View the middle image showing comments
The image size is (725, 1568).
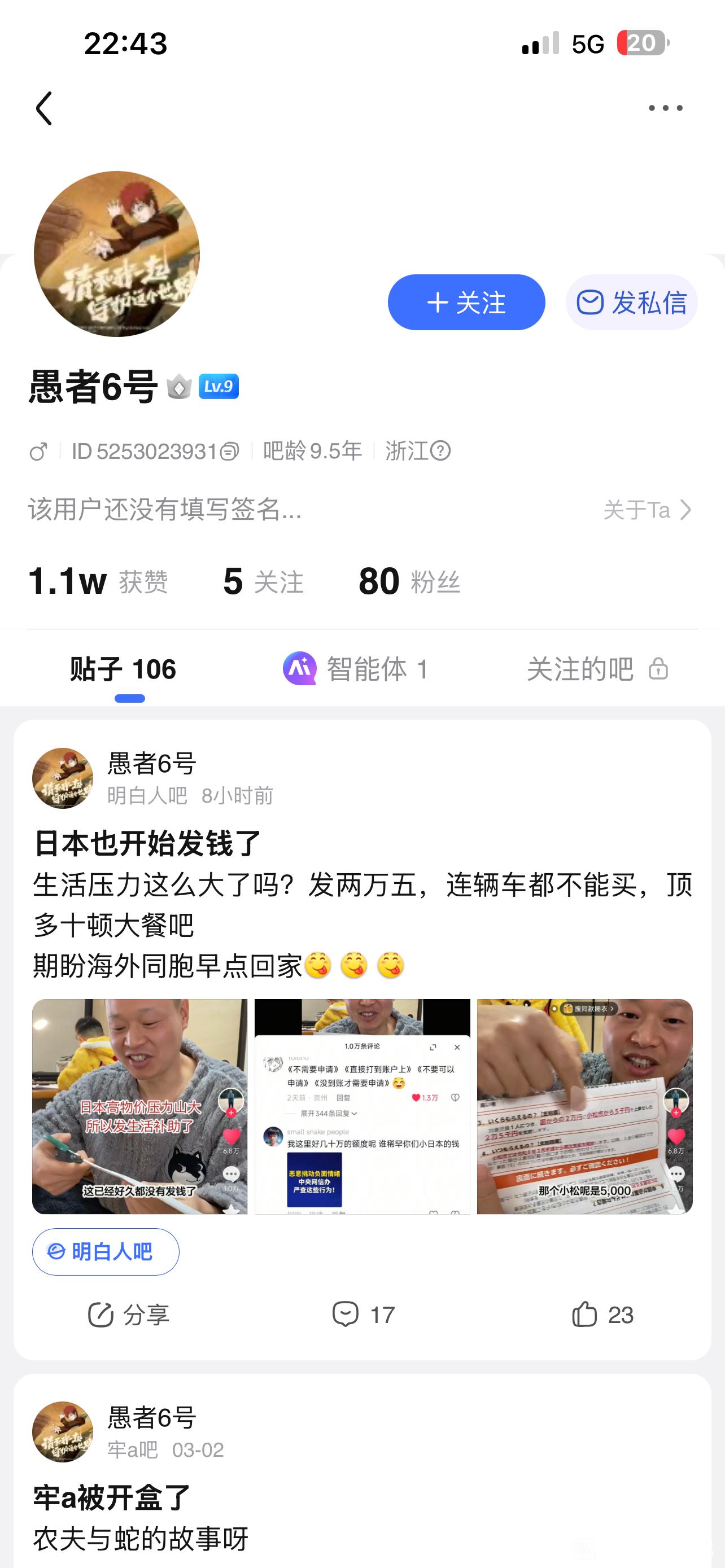click(x=362, y=1106)
